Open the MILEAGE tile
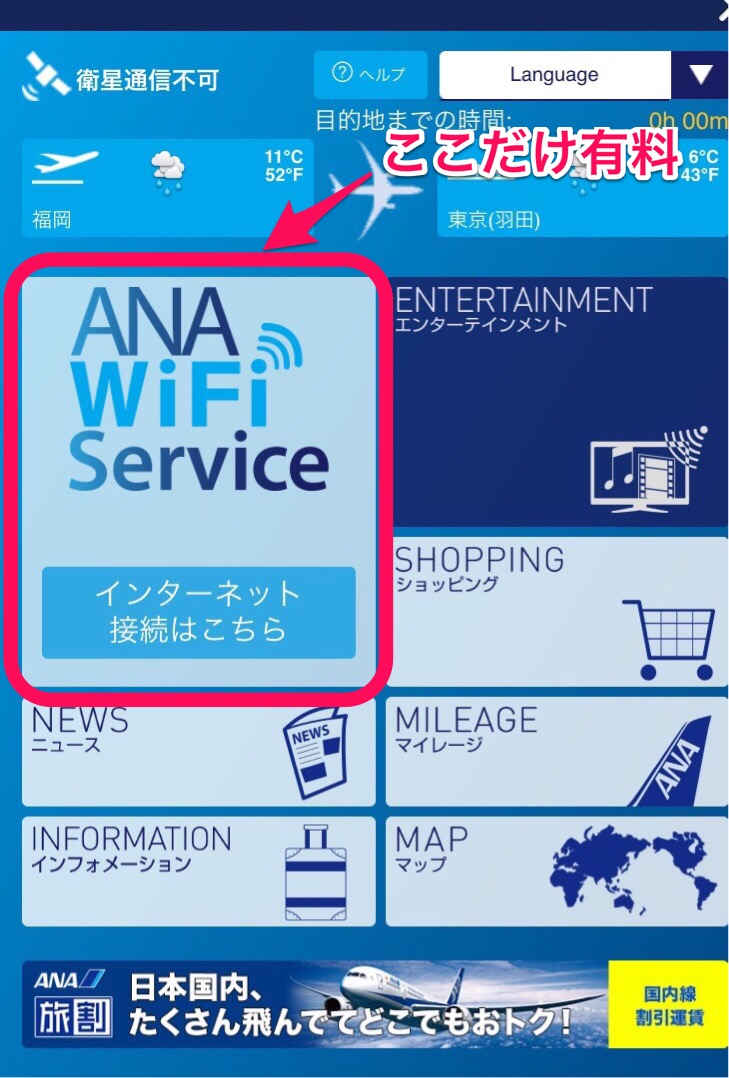The width and height of the screenshot is (729, 1078). (557, 752)
